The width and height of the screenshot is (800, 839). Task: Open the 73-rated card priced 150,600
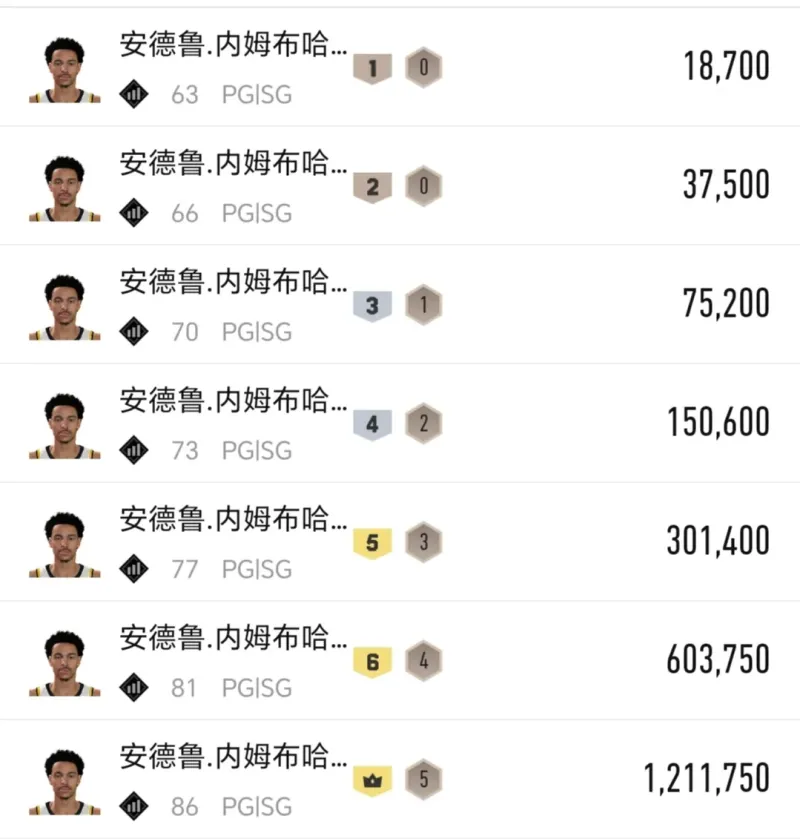(400, 424)
